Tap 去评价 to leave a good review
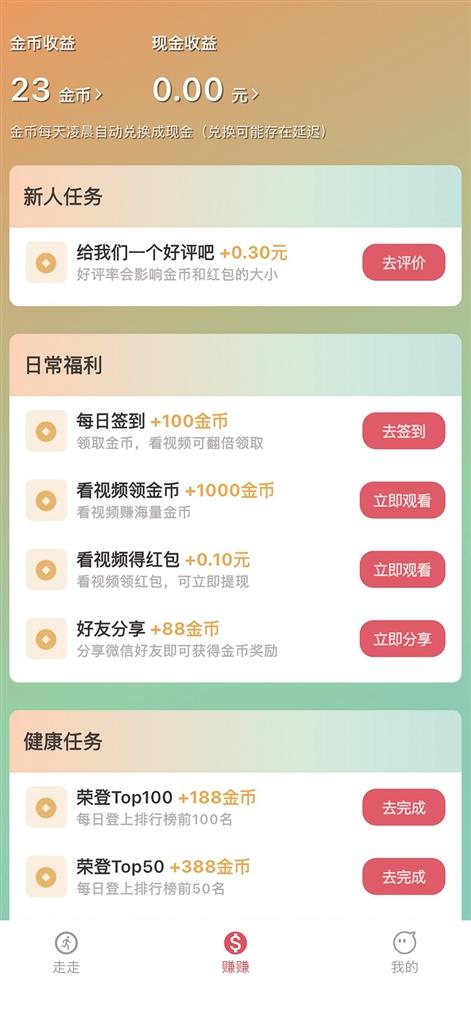This screenshot has width=471, height=1024. (x=404, y=263)
